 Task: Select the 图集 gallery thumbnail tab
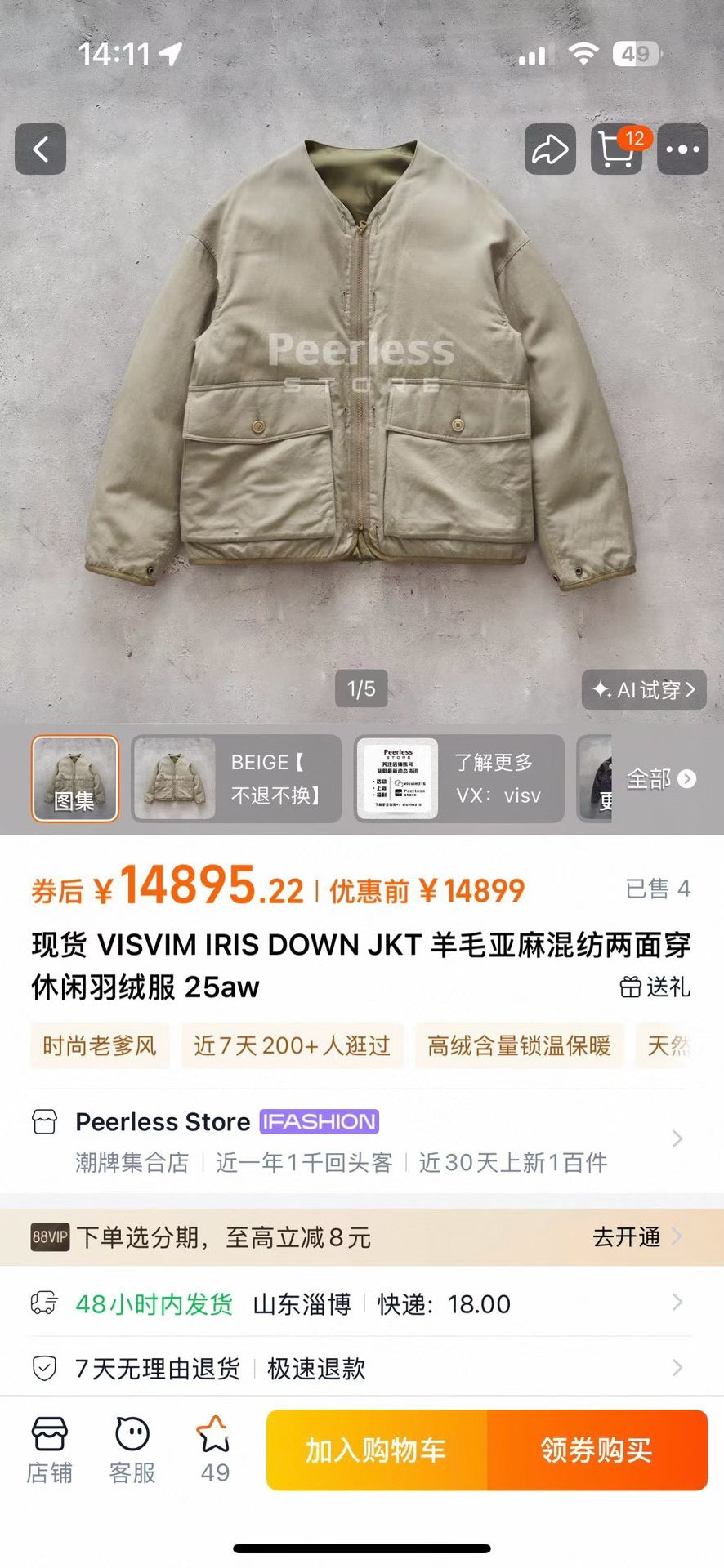click(74, 779)
